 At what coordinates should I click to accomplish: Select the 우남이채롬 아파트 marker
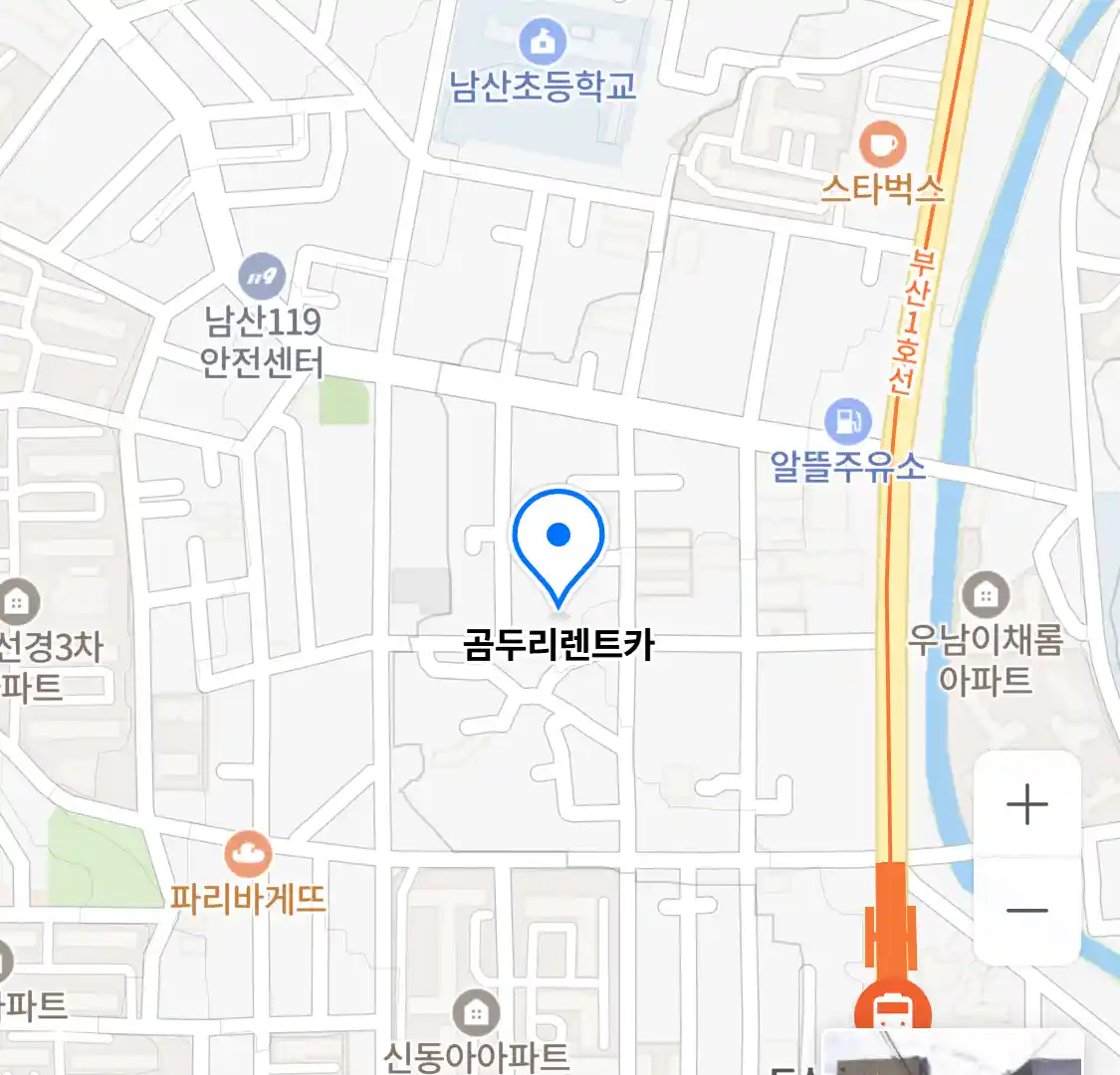click(x=986, y=596)
